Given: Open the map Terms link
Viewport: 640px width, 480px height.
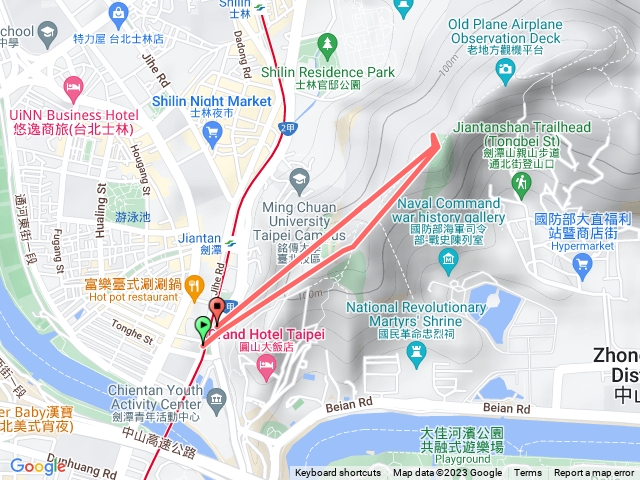Looking at the screenshot, I should point(527,473).
